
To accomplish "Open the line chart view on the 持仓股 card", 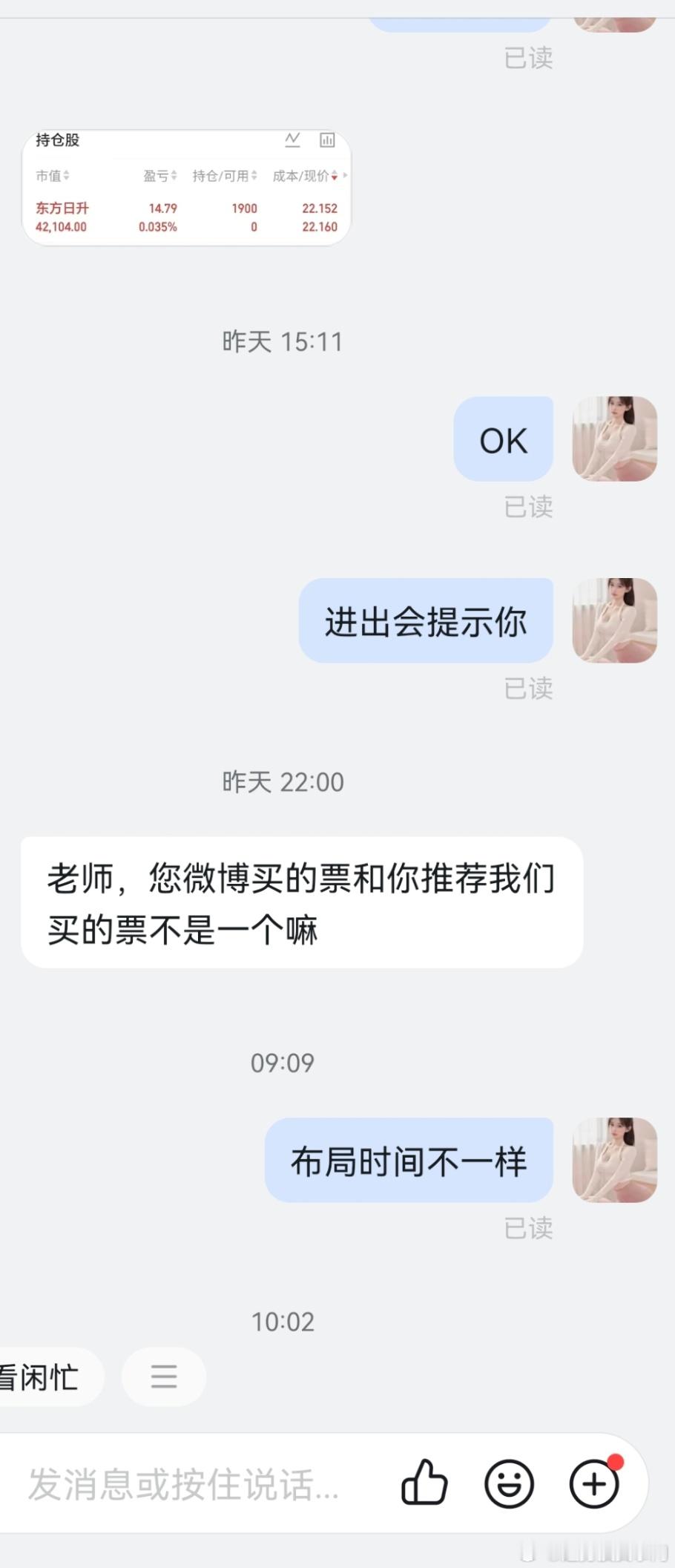I will click(292, 140).
